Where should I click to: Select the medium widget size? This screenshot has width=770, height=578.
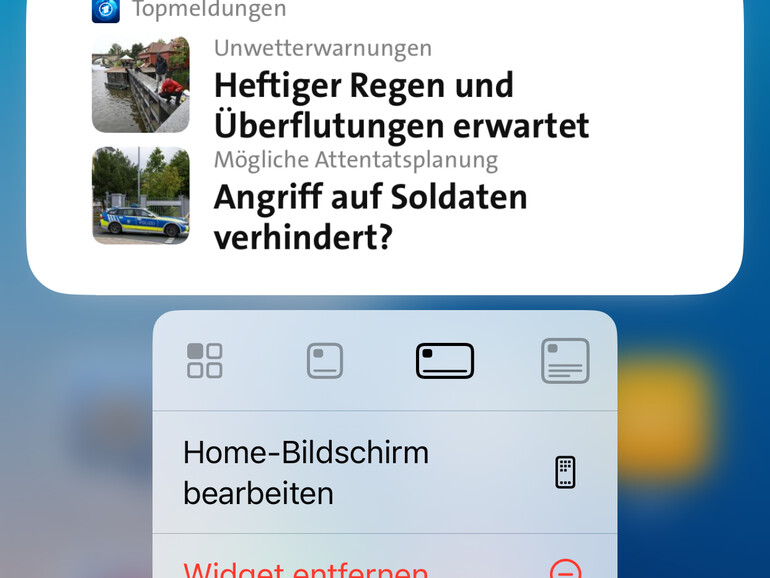tap(445, 361)
